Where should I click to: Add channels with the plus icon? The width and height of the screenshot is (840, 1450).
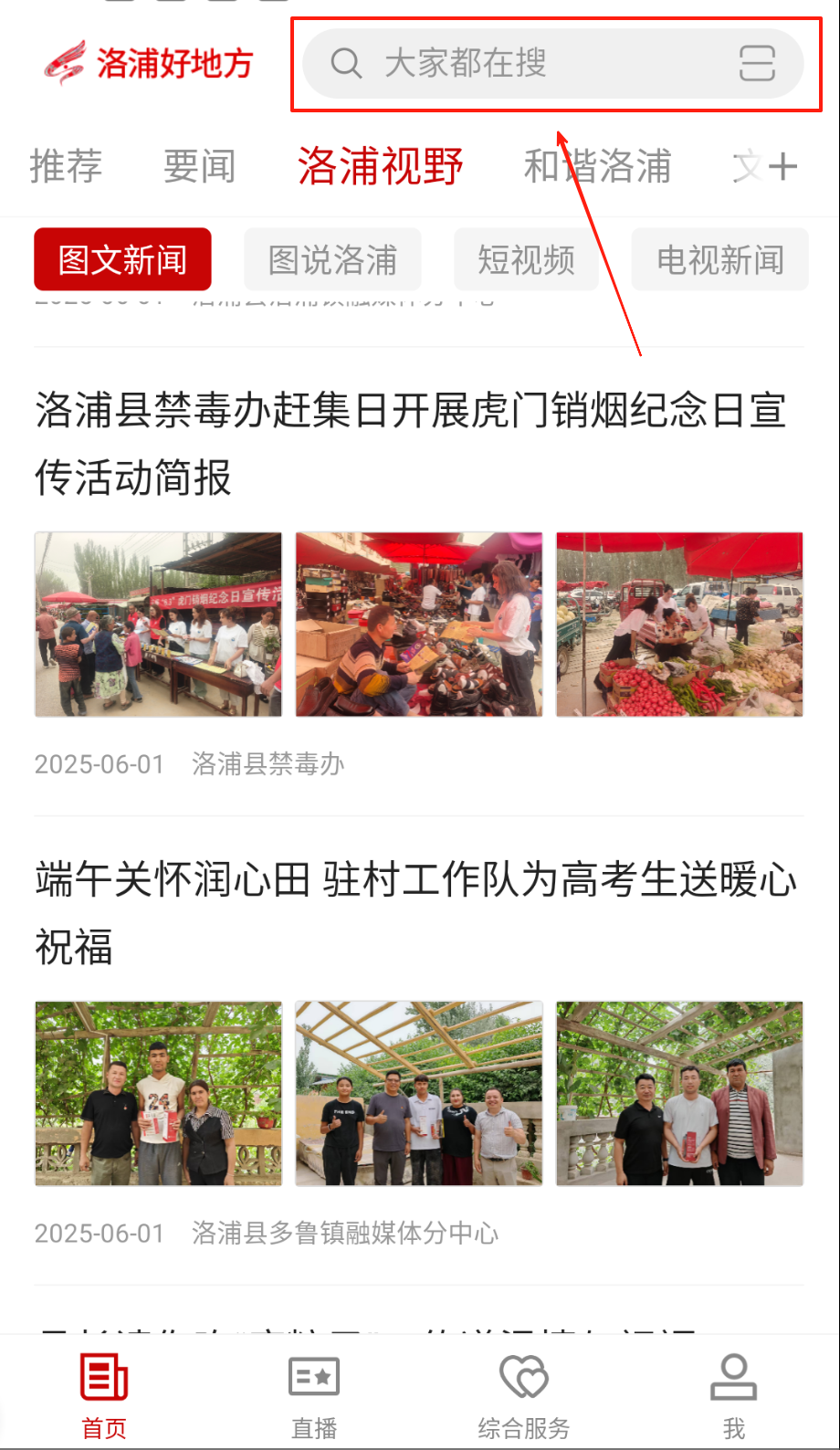click(782, 166)
